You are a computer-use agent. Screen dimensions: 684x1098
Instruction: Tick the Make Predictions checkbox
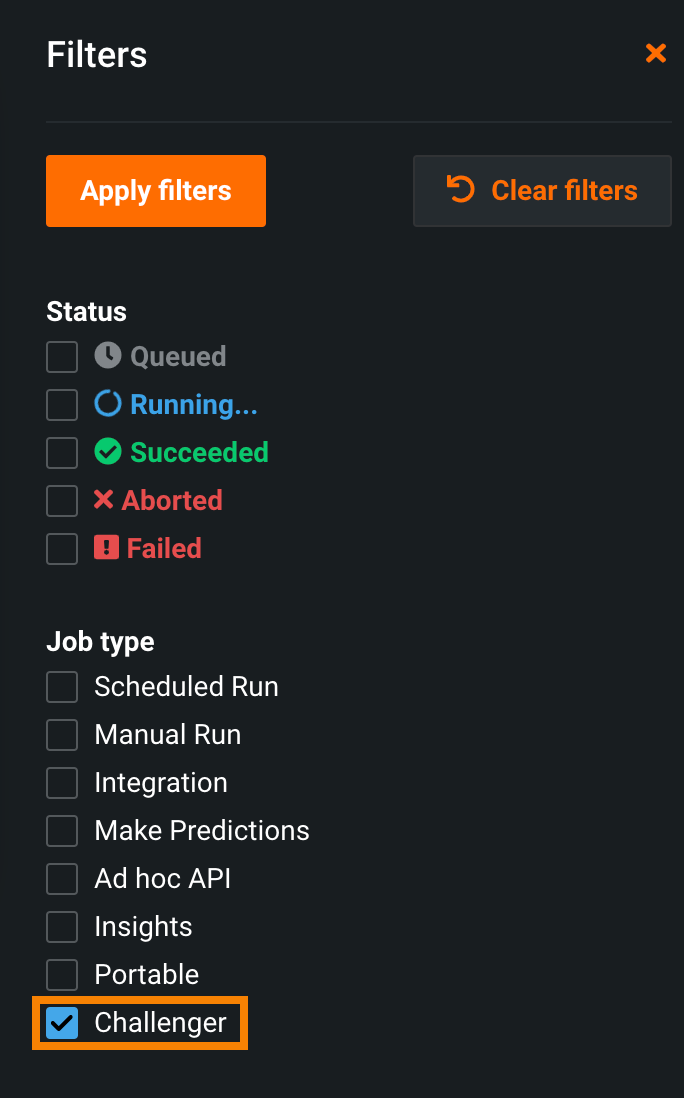pos(62,831)
